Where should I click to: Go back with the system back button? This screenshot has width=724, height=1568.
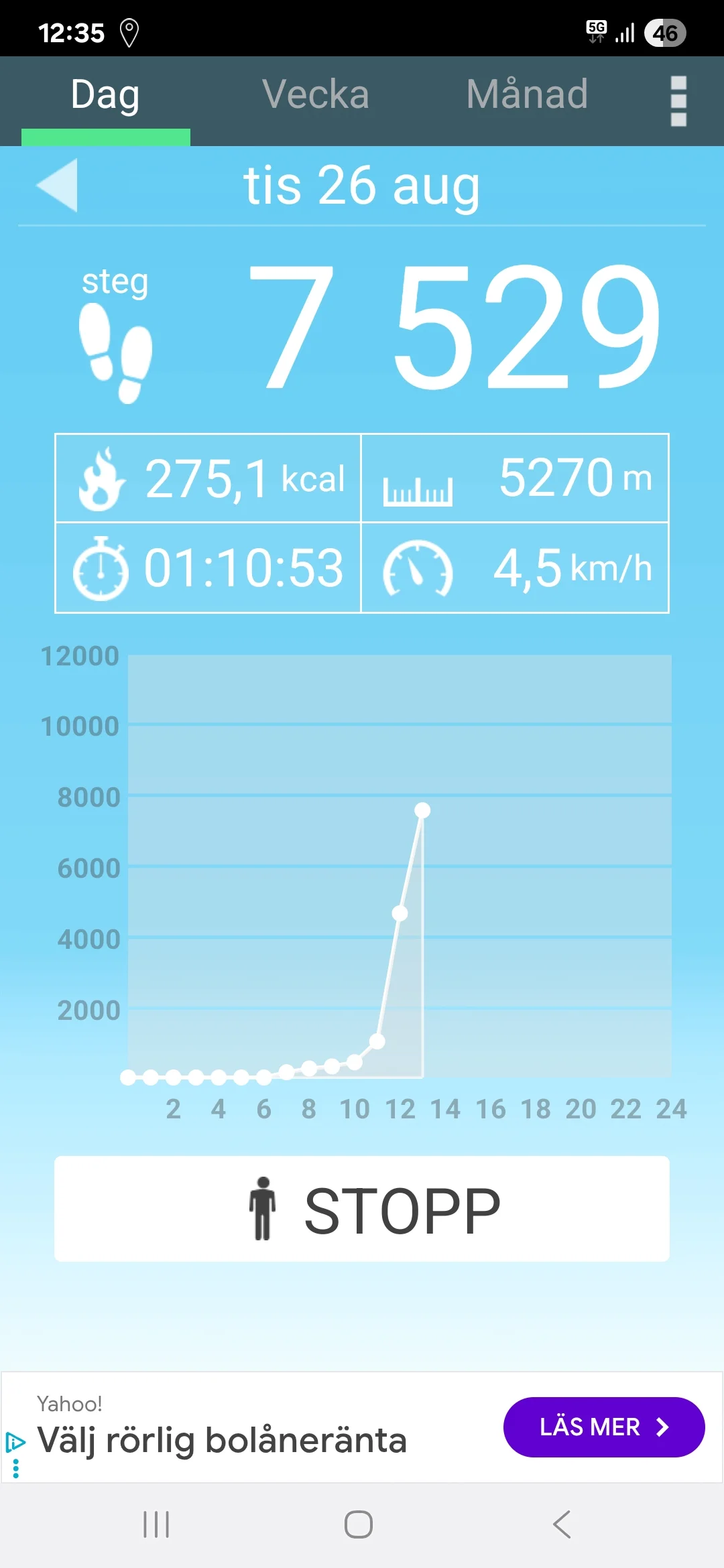point(562,1525)
